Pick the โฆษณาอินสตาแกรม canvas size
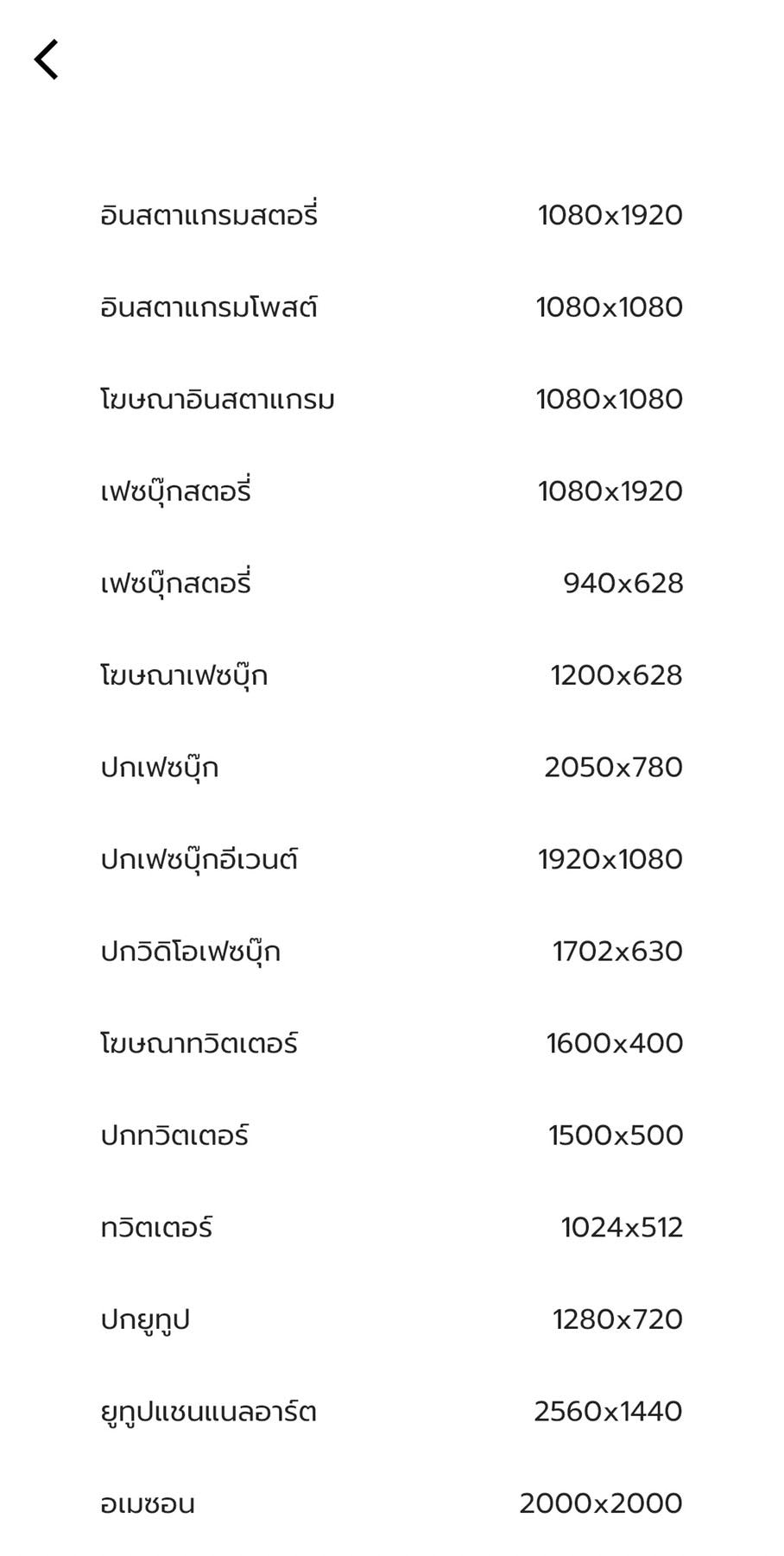Image resolution: width=784 pixels, height=1556 pixels. point(391,400)
